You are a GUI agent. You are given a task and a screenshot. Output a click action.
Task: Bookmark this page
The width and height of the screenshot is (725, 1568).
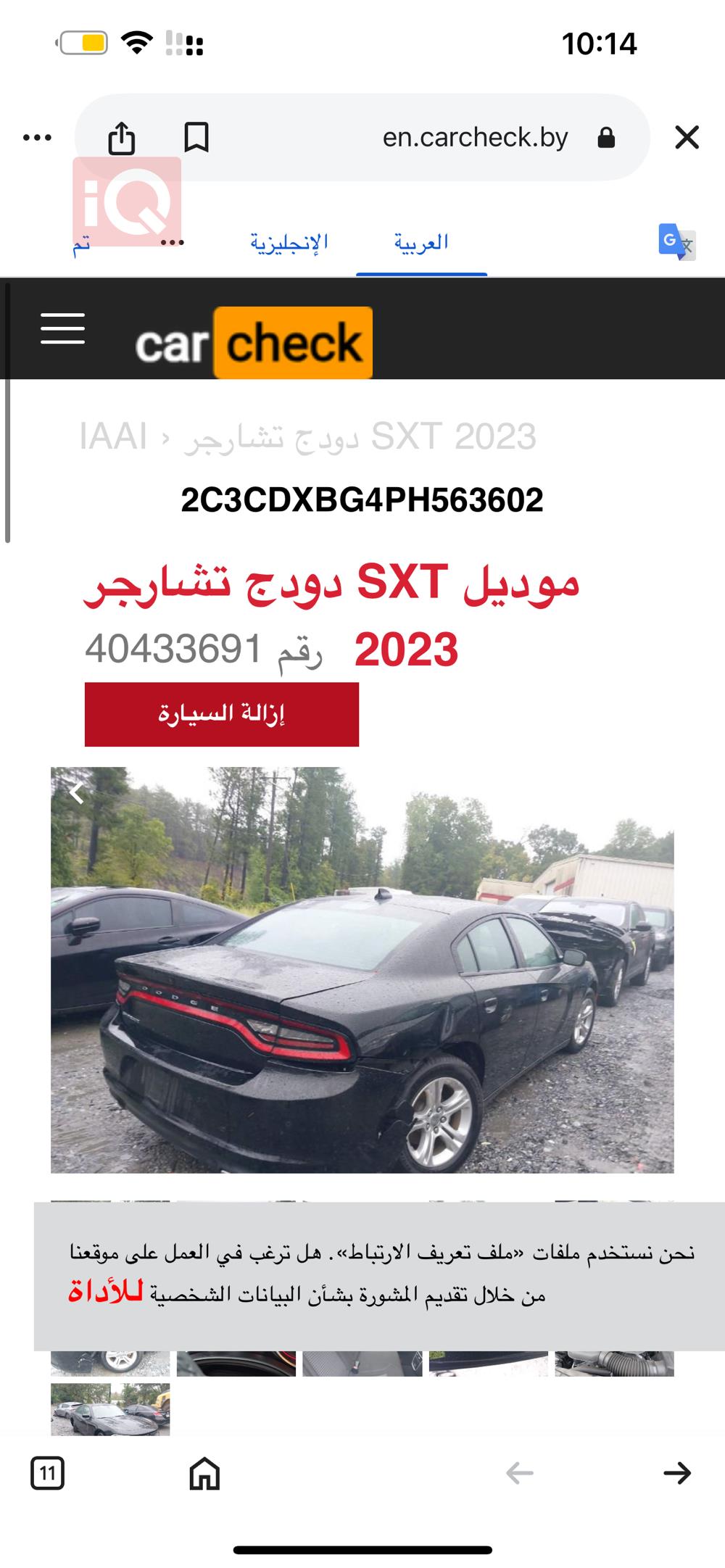click(x=196, y=137)
